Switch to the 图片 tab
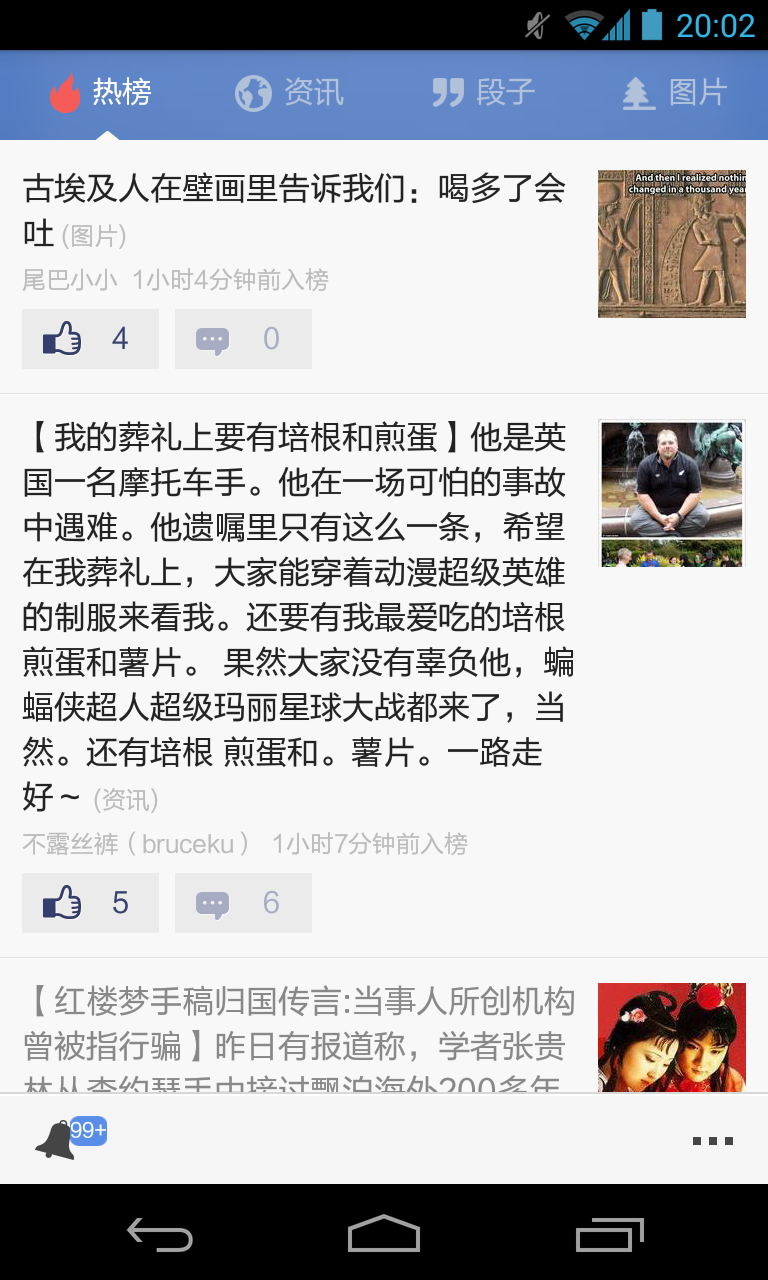The height and width of the screenshot is (1280, 768). 674,93
